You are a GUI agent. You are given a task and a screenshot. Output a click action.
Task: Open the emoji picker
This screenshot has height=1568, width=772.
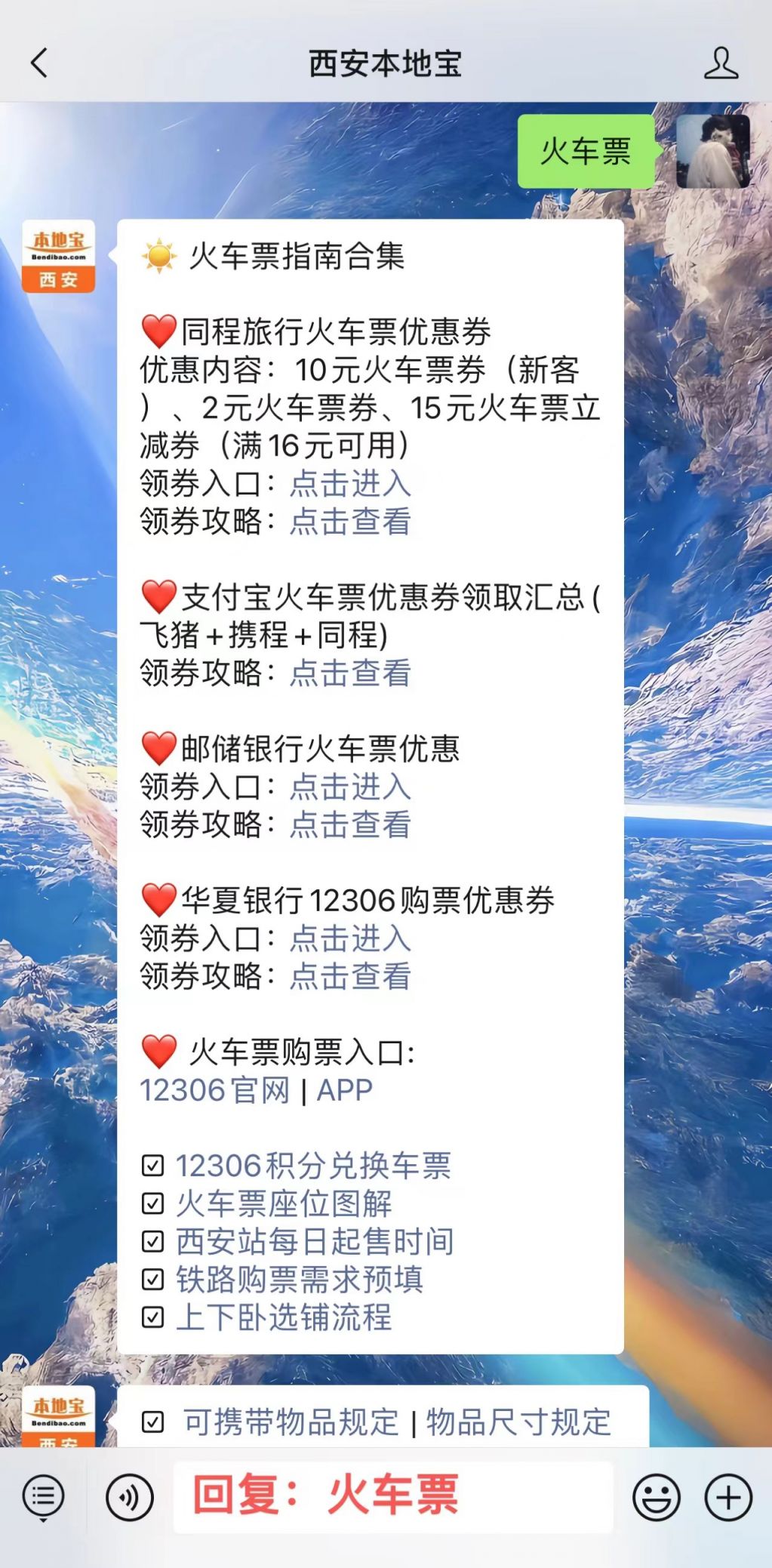(656, 1497)
